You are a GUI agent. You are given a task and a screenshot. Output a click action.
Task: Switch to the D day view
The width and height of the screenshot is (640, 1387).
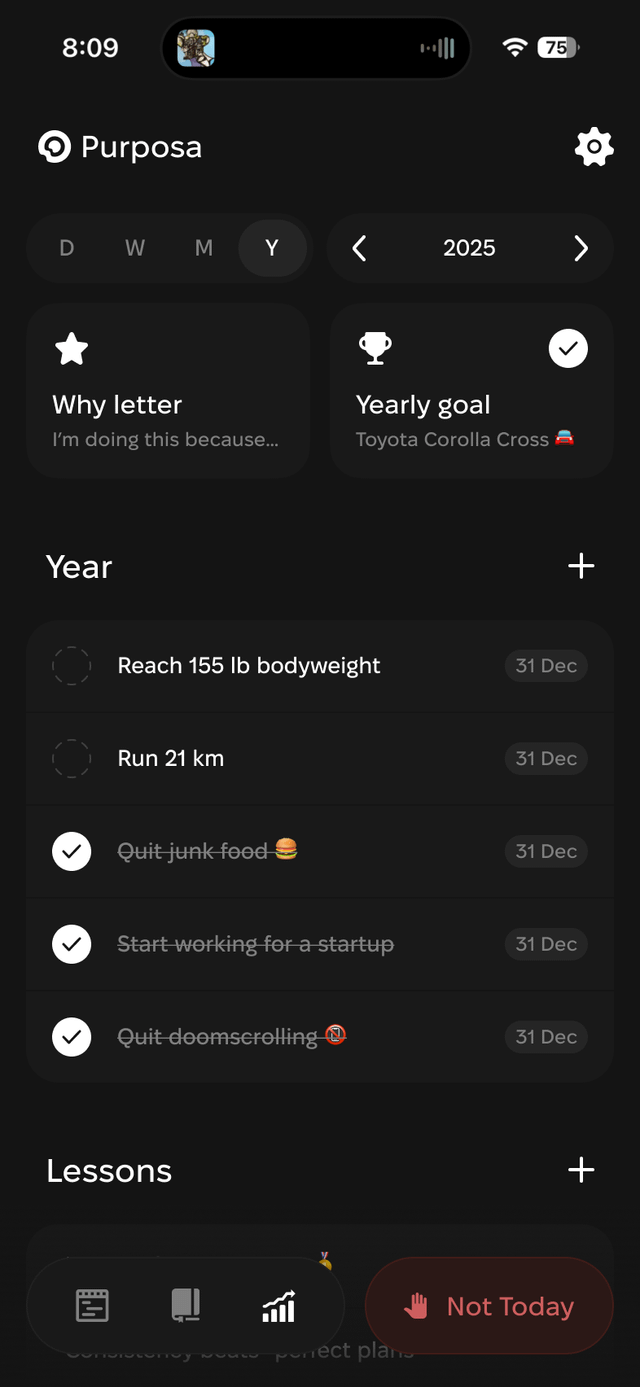click(x=67, y=248)
